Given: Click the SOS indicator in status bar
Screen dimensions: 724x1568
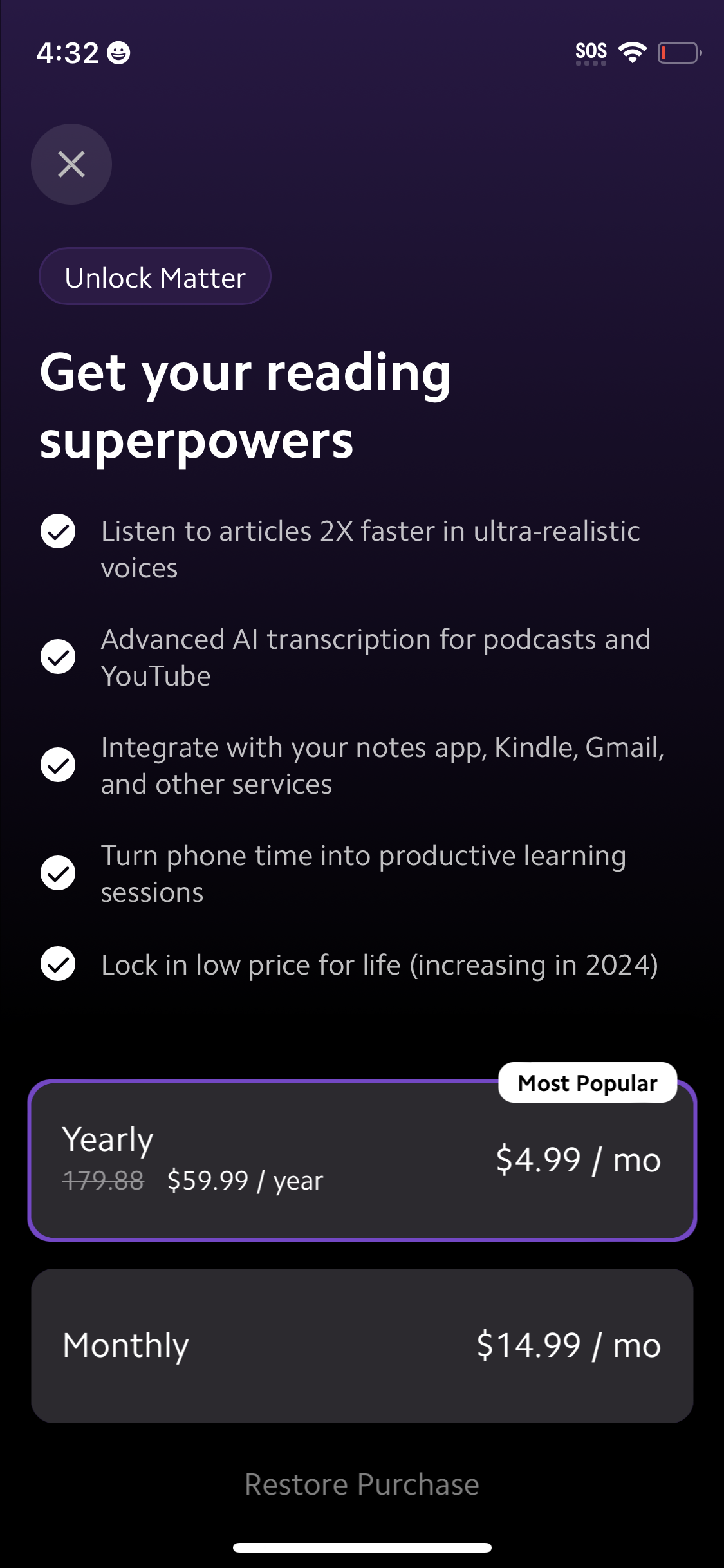Looking at the screenshot, I should [x=591, y=51].
